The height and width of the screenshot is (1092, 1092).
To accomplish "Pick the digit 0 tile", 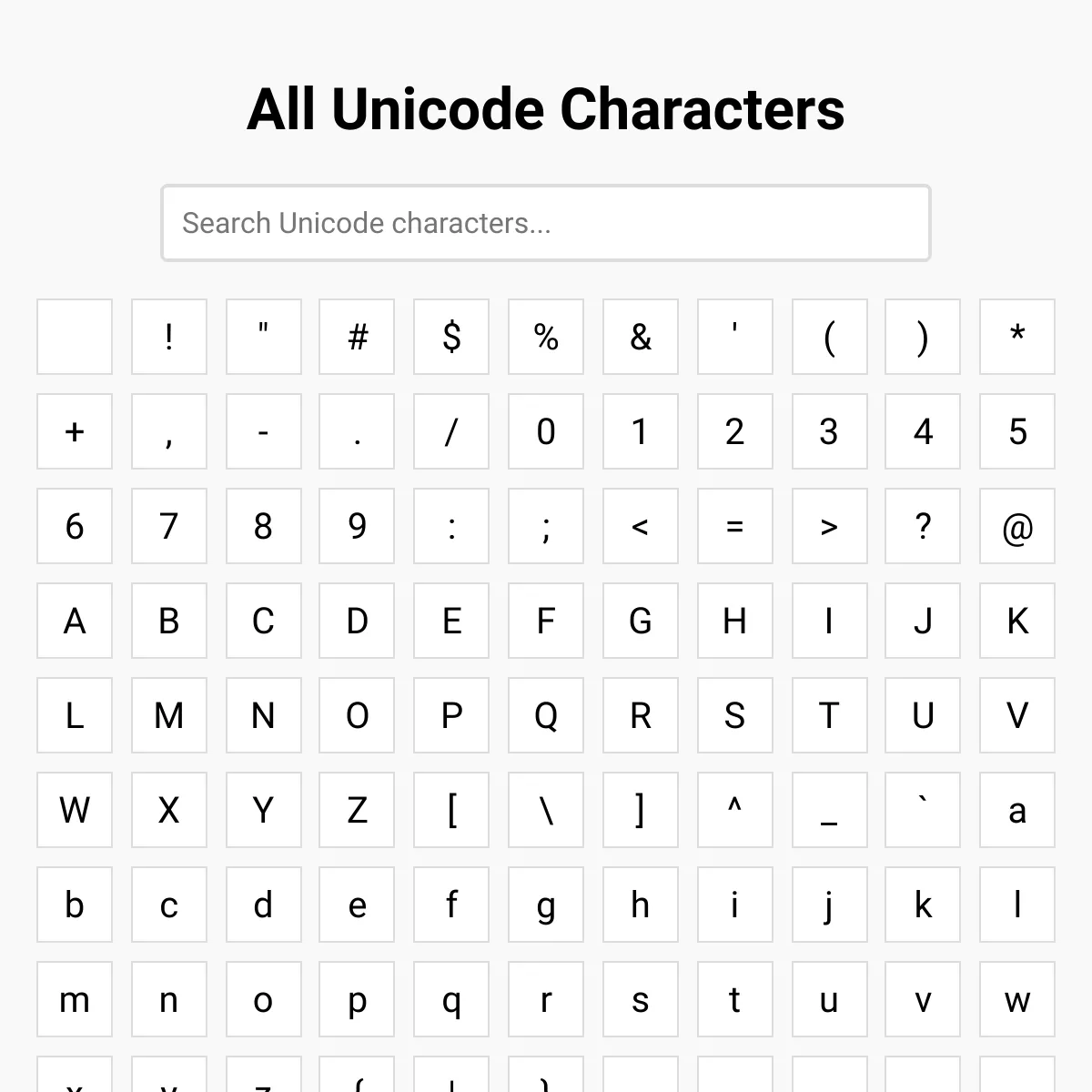I will pos(546,431).
